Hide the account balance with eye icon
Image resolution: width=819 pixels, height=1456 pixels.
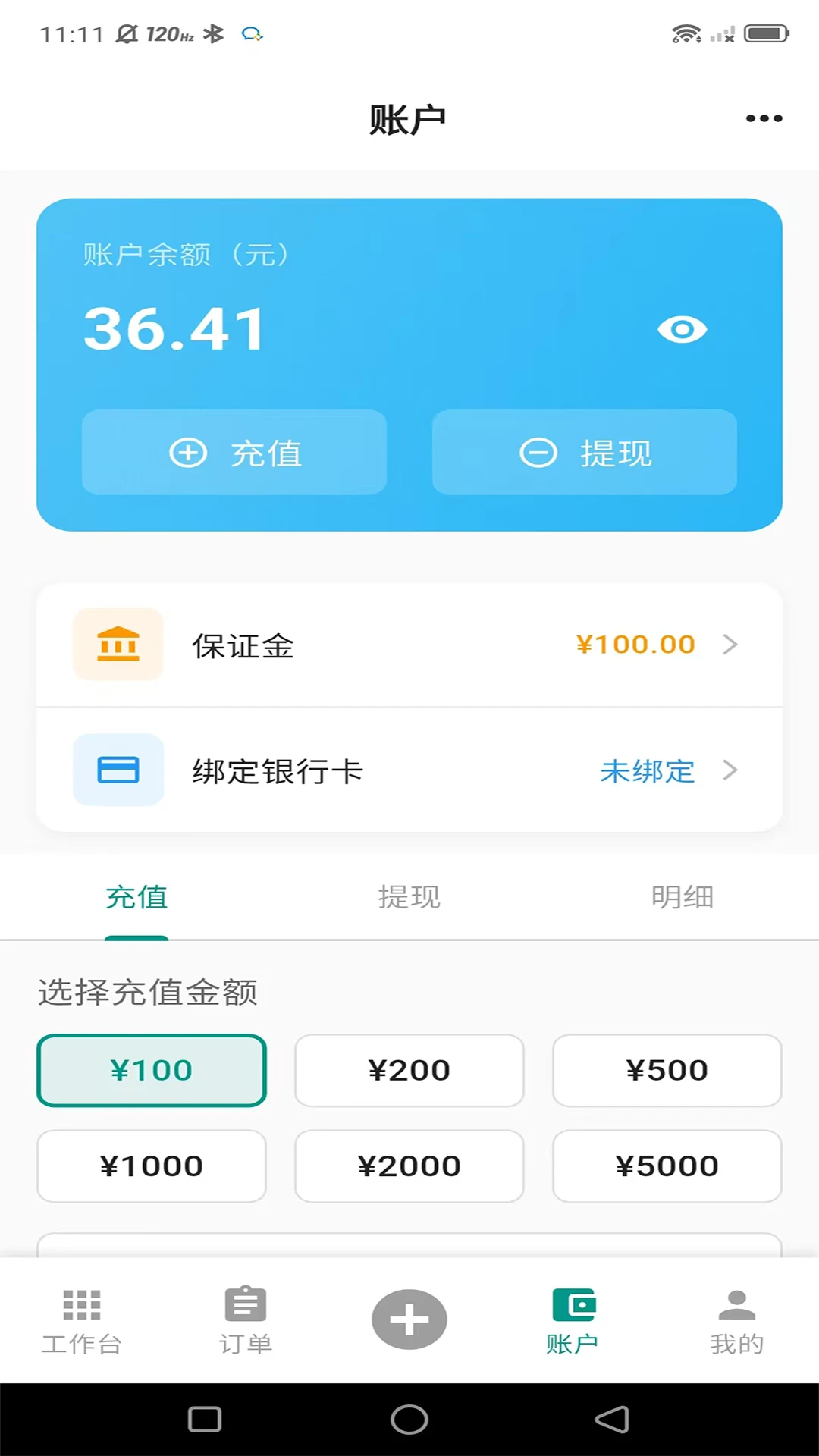[682, 329]
